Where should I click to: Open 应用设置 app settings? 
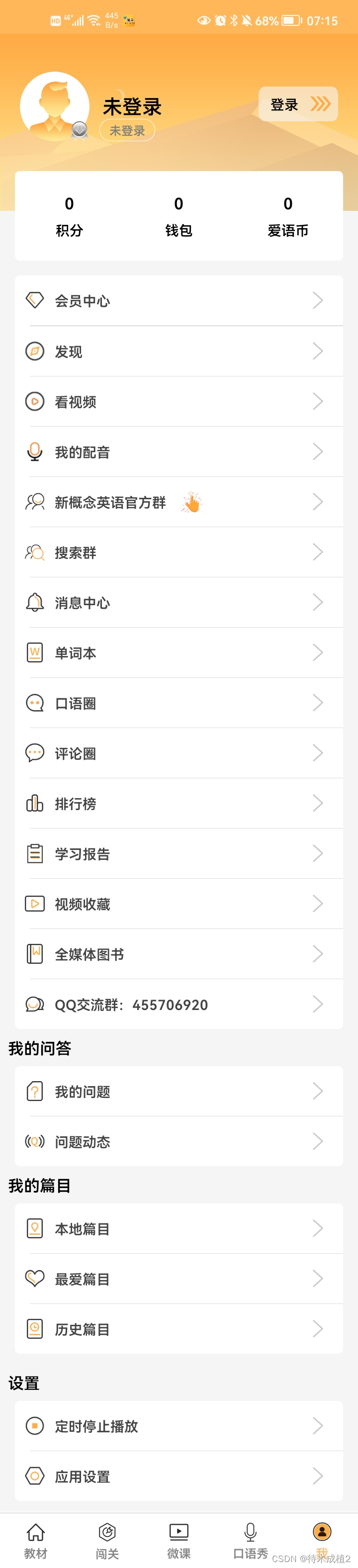(x=179, y=1476)
